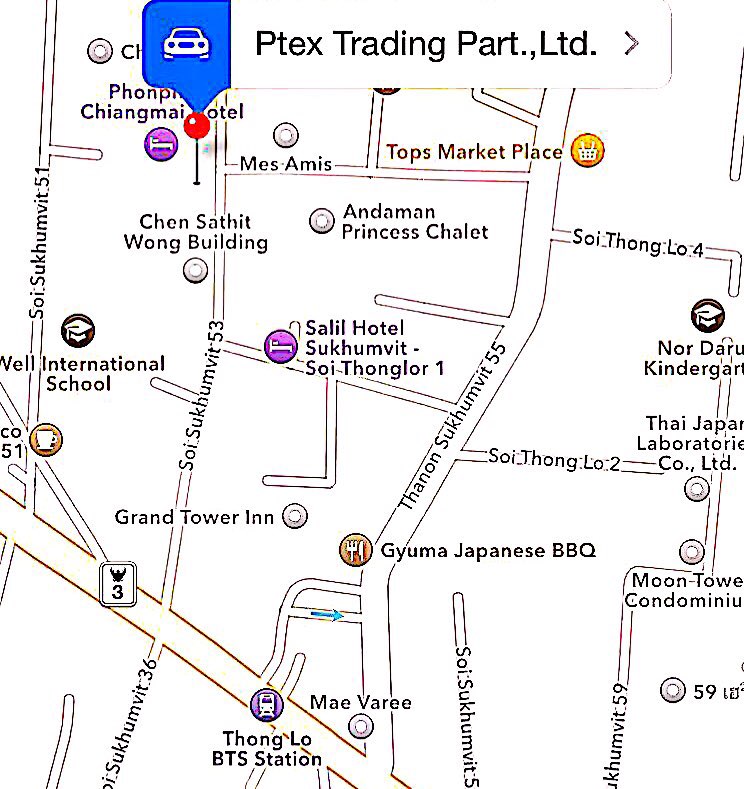Tap the Phonphat Chiangmai Hotel marker
The image size is (744, 789).
(160, 144)
